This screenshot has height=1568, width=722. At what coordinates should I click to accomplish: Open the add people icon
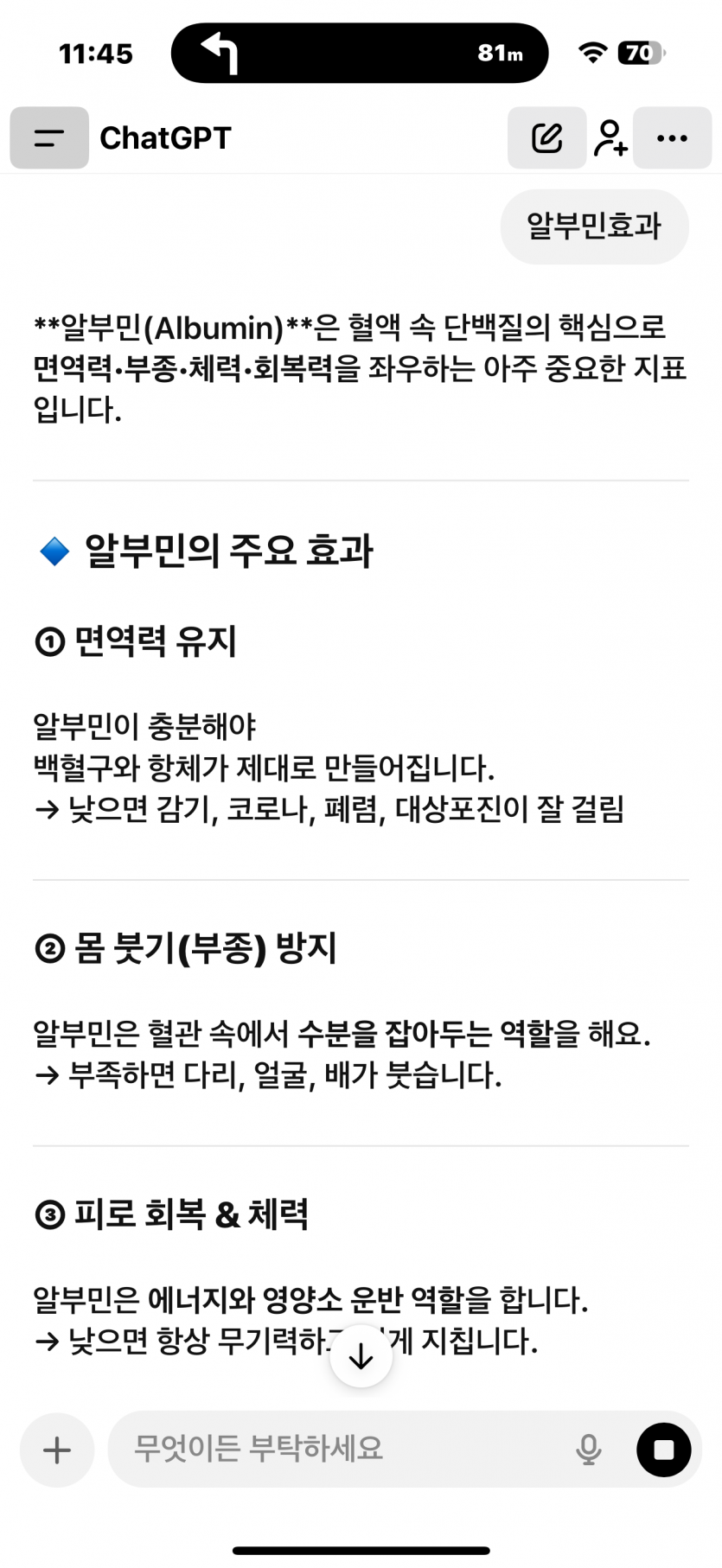coord(610,137)
